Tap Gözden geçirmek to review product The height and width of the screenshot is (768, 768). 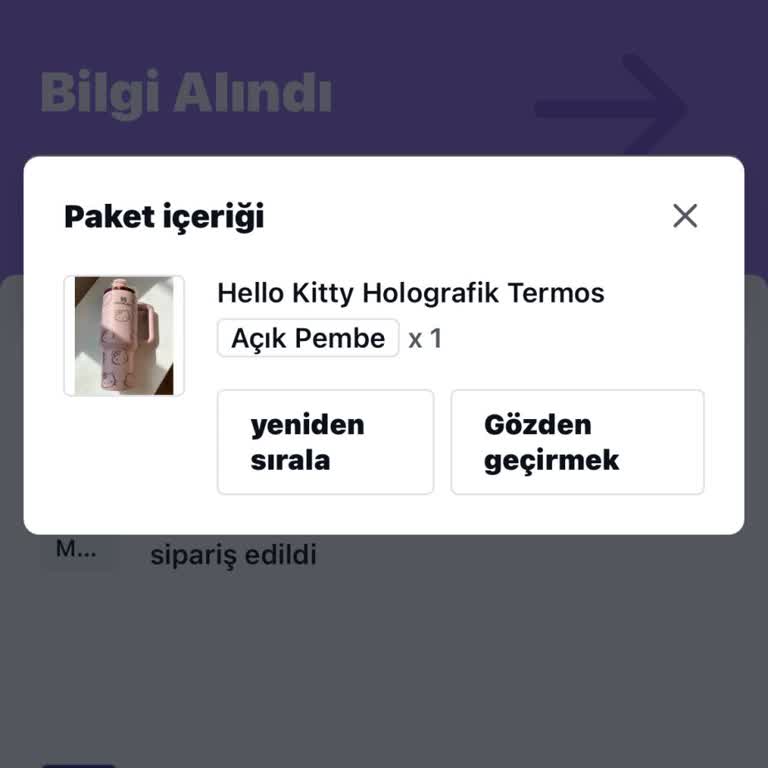577,442
